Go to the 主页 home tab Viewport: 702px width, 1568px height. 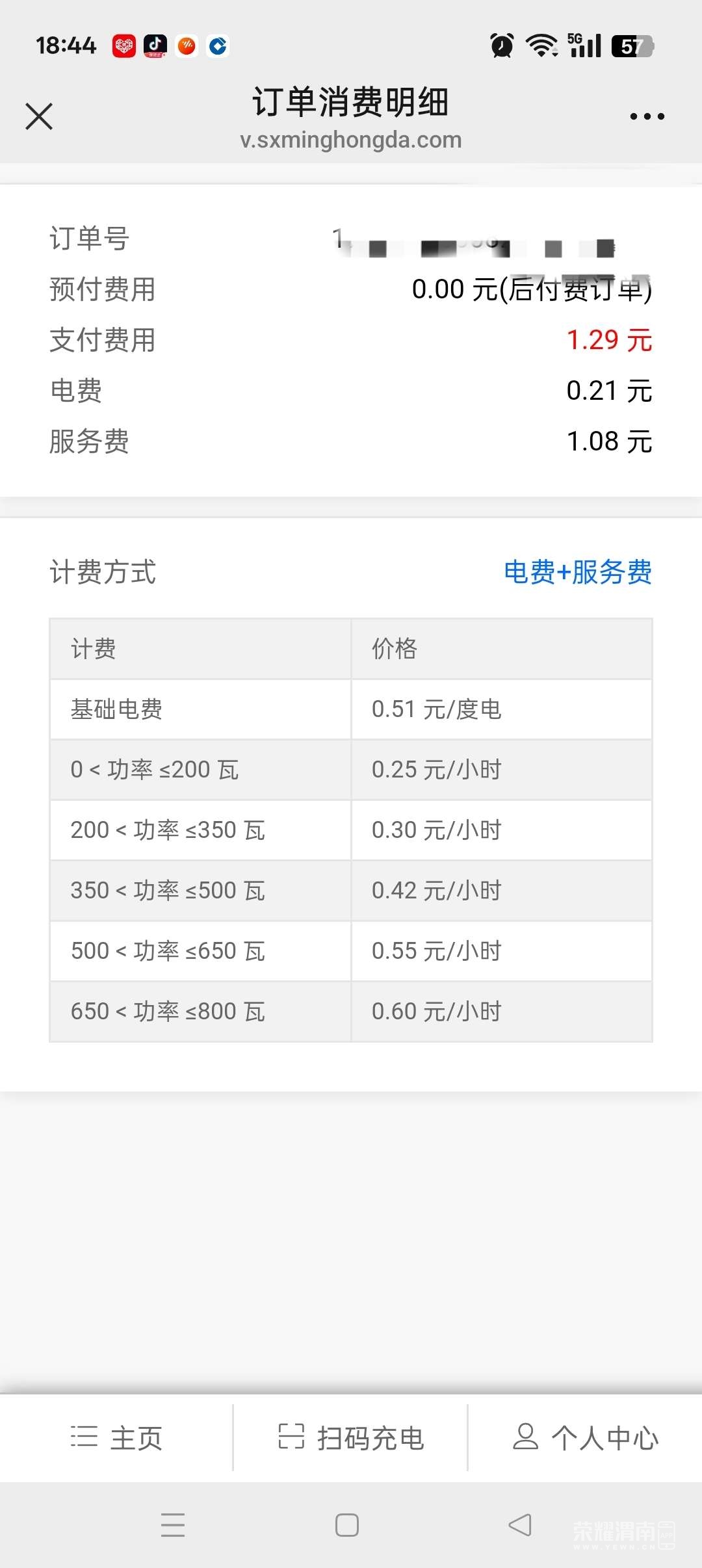[x=117, y=1438]
